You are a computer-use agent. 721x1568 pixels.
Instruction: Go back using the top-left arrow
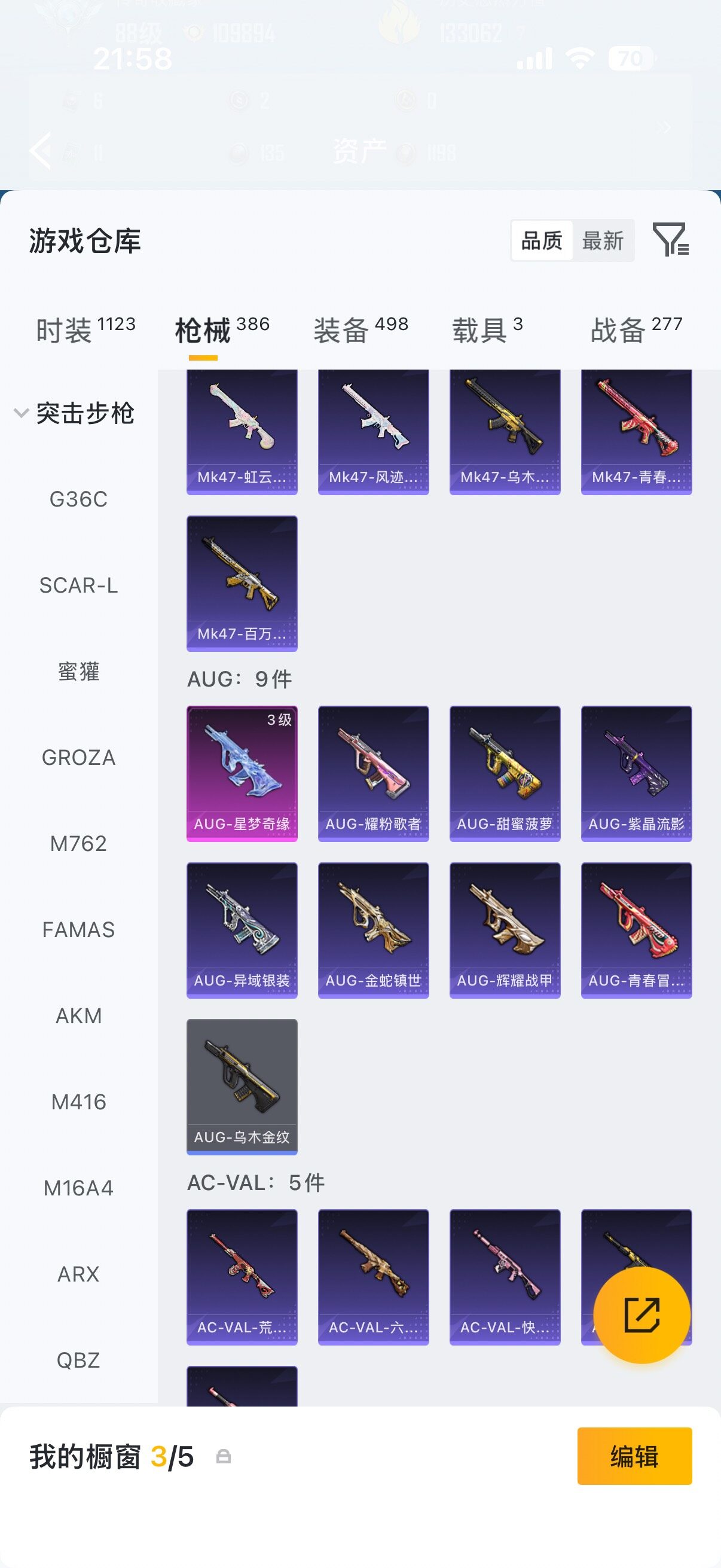coord(41,150)
